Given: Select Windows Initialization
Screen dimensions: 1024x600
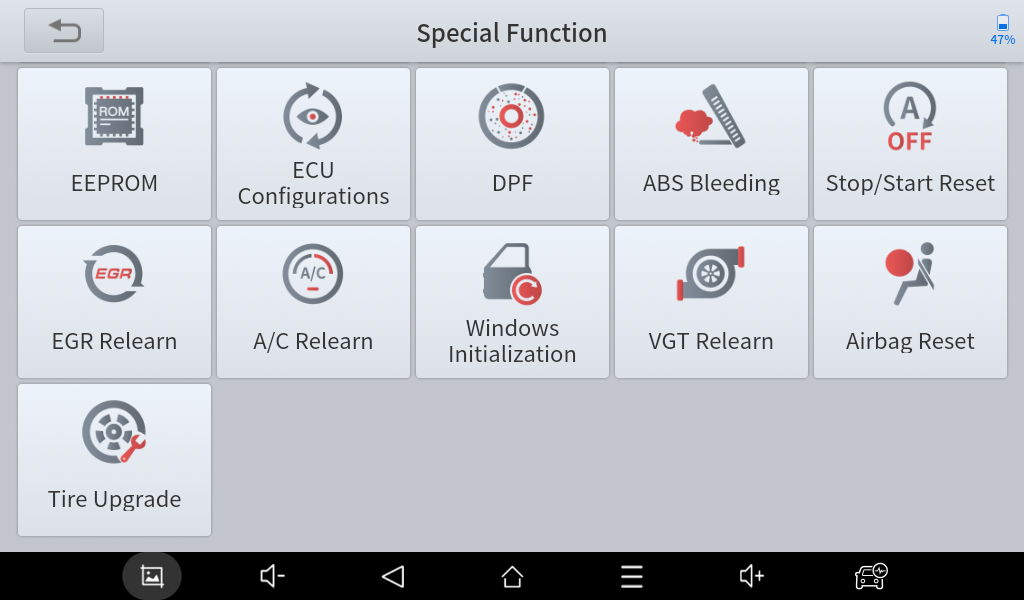Looking at the screenshot, I should [512, 302].
